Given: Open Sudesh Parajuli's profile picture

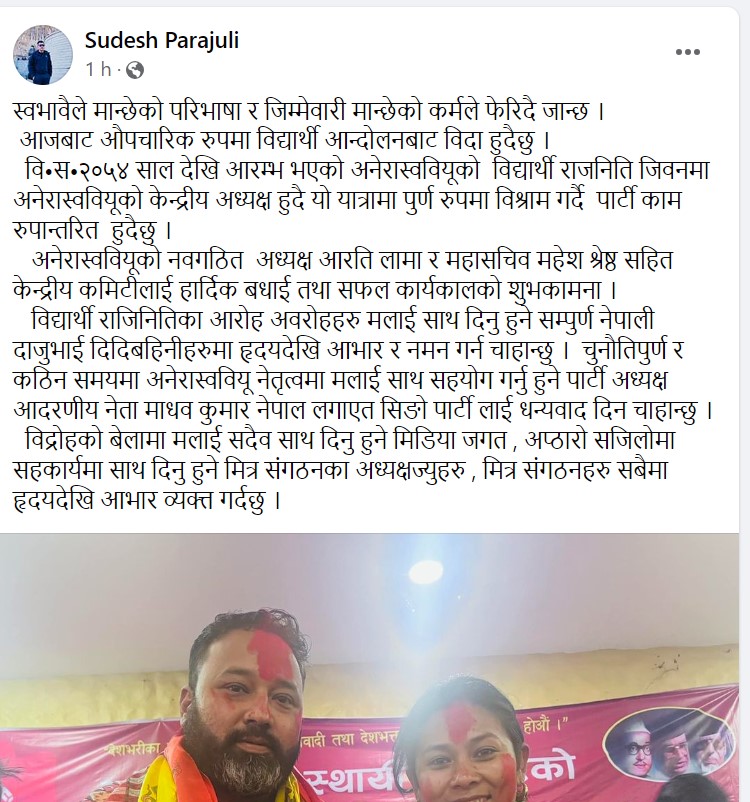Looking at the screenshot, I should pyautogui.click(x=42, y=55).
